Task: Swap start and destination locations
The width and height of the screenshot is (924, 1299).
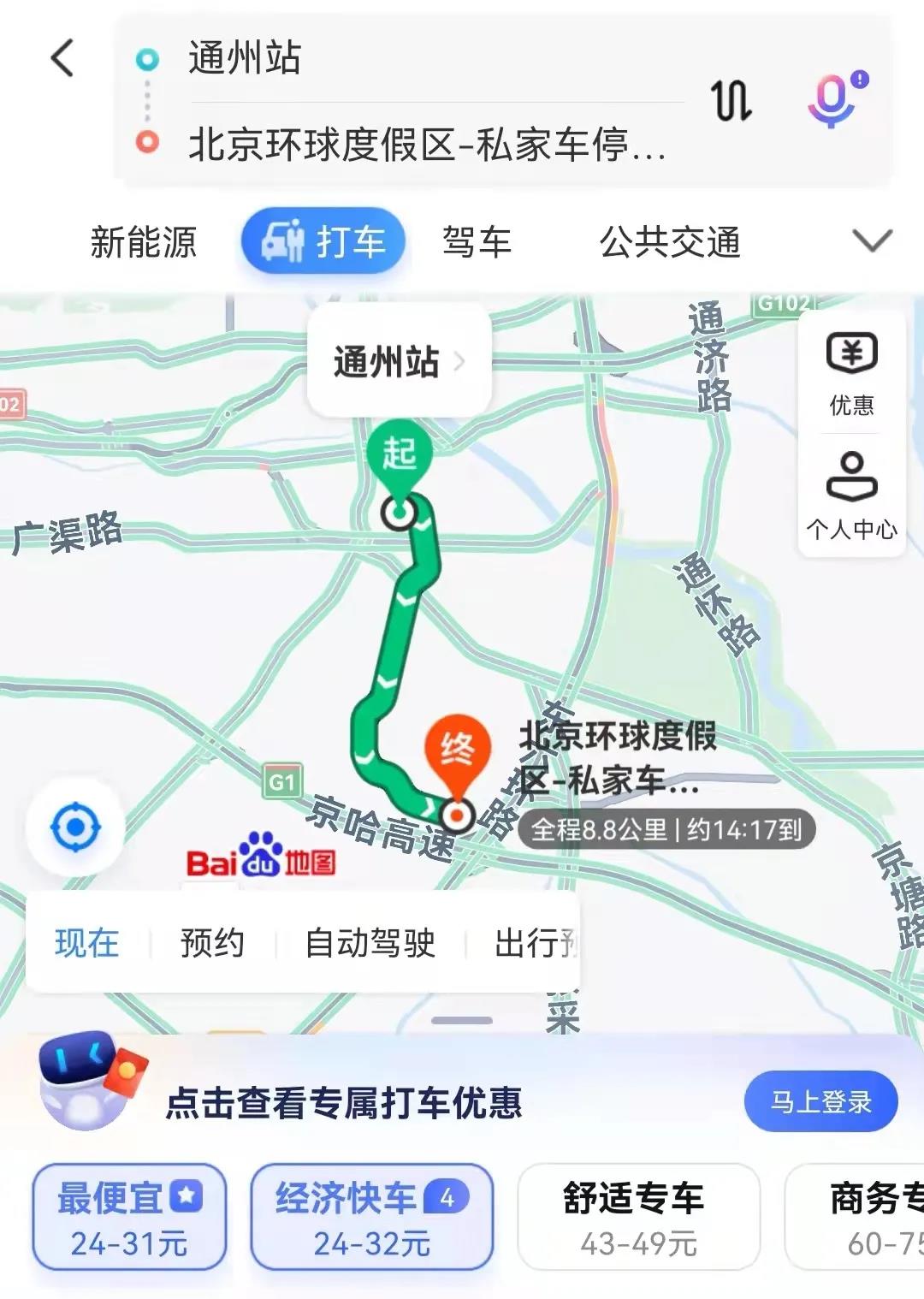Action: click(x=731, y=100)
